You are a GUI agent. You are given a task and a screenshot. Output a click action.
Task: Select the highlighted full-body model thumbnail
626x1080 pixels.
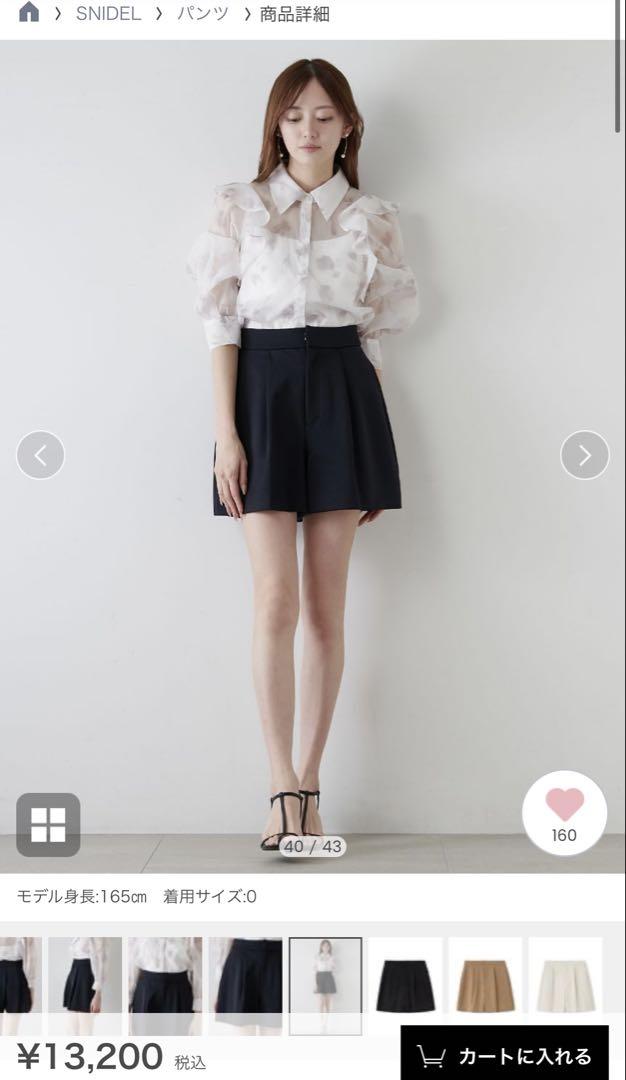[326, 986]
